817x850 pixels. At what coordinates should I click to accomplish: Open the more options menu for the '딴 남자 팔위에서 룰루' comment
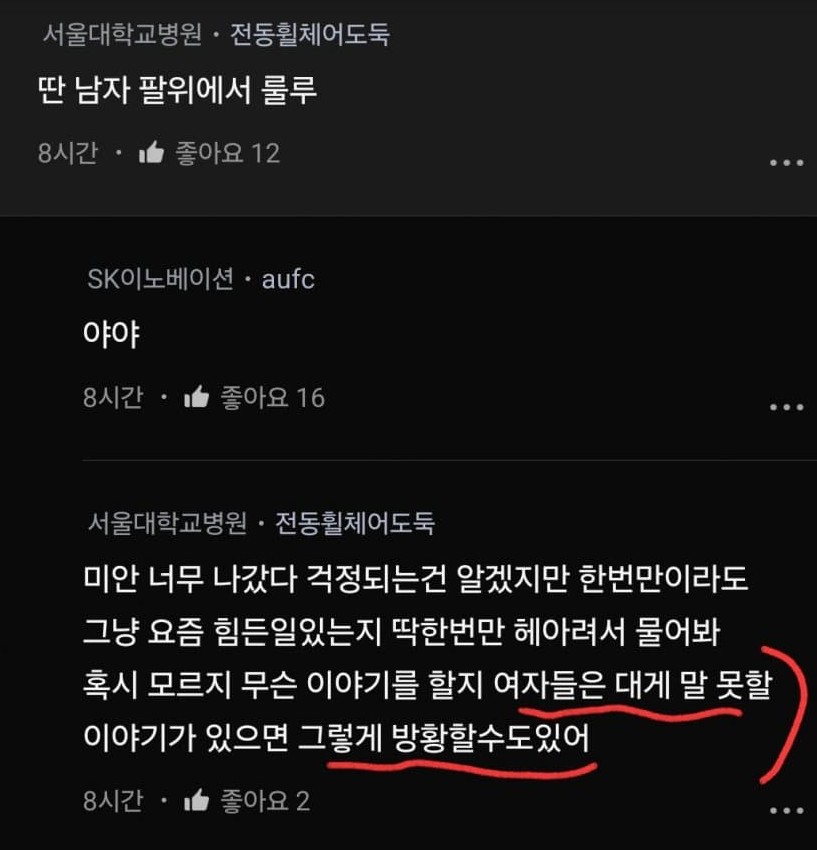pos(786,163)
